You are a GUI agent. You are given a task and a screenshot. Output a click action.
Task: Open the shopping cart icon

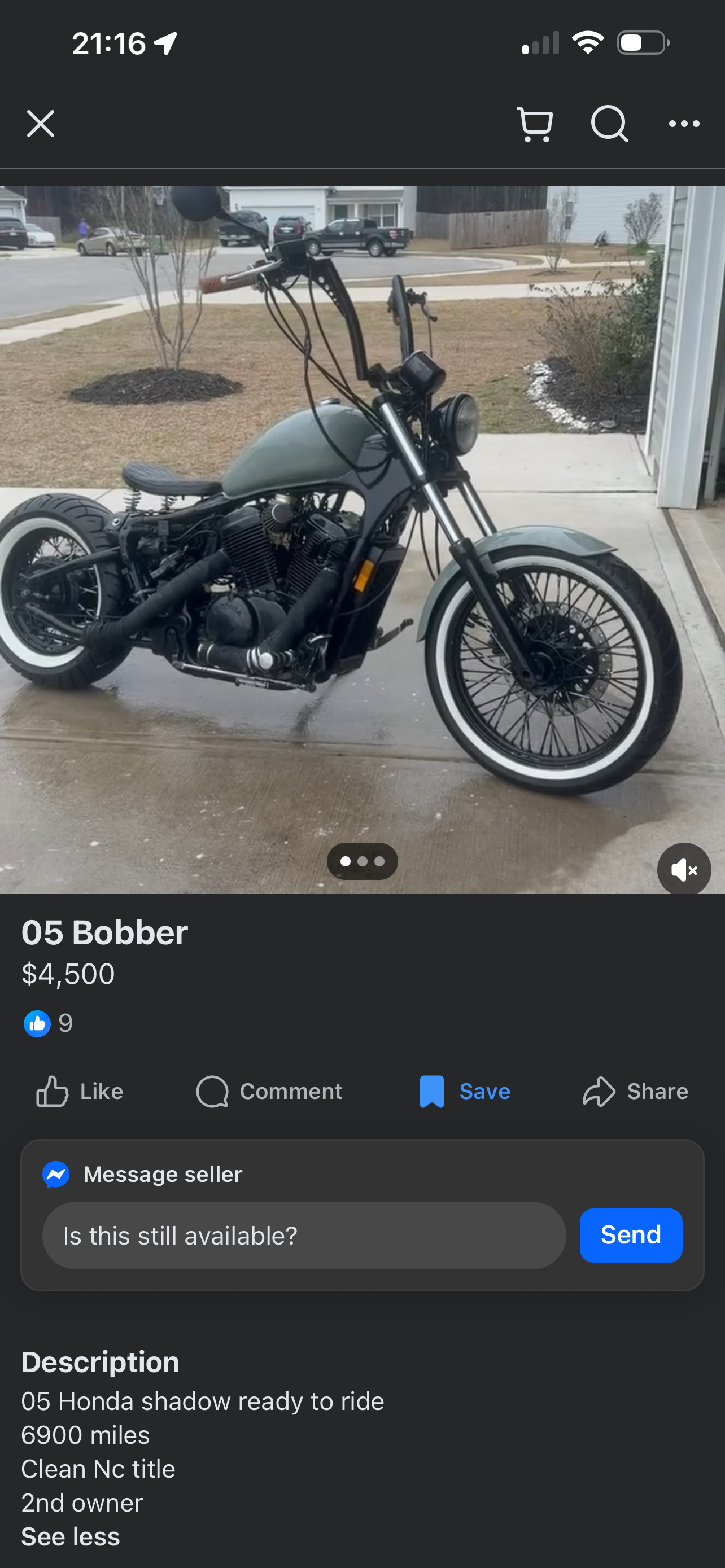(x=535, y=124)
